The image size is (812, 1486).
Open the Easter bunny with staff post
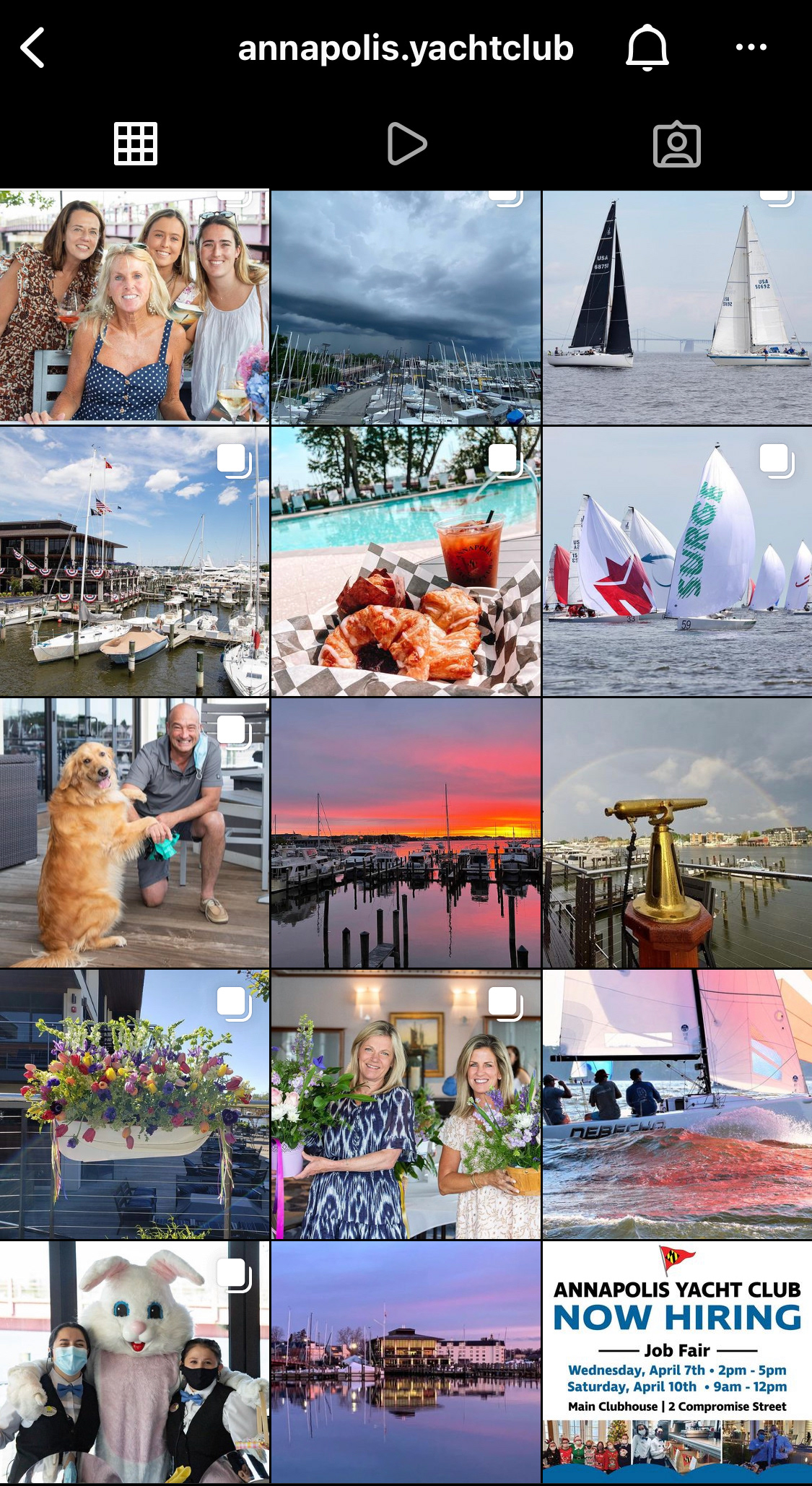pos(134,1363)
